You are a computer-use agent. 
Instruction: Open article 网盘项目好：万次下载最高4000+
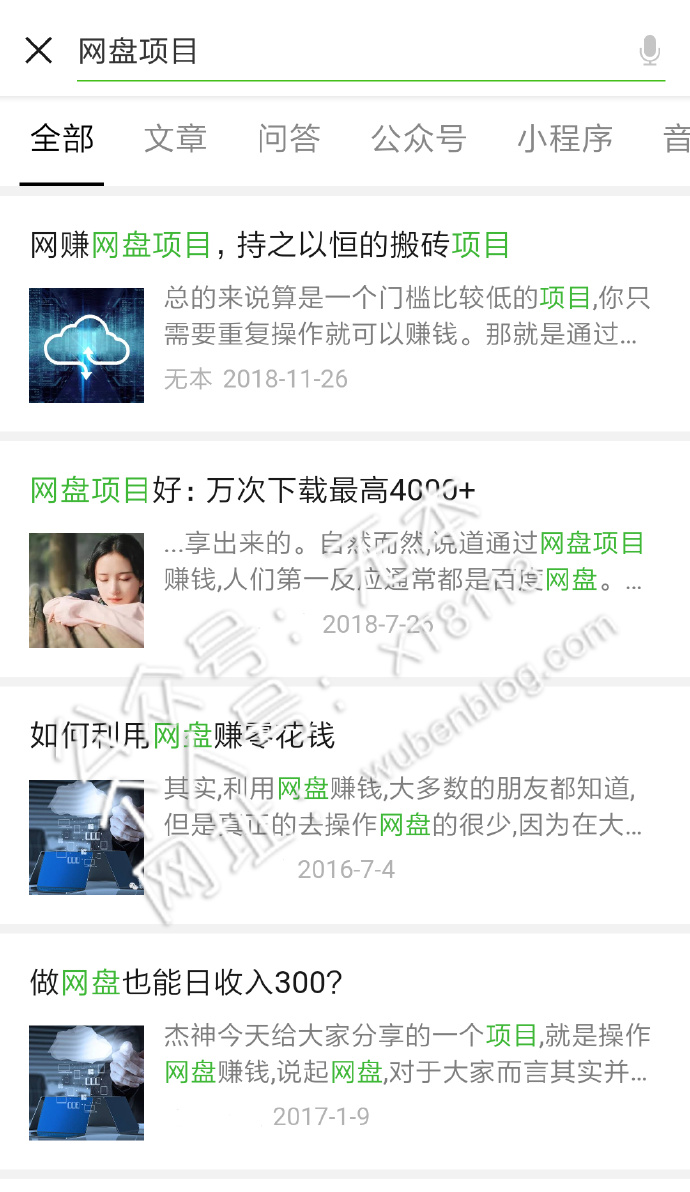(253, 490)
